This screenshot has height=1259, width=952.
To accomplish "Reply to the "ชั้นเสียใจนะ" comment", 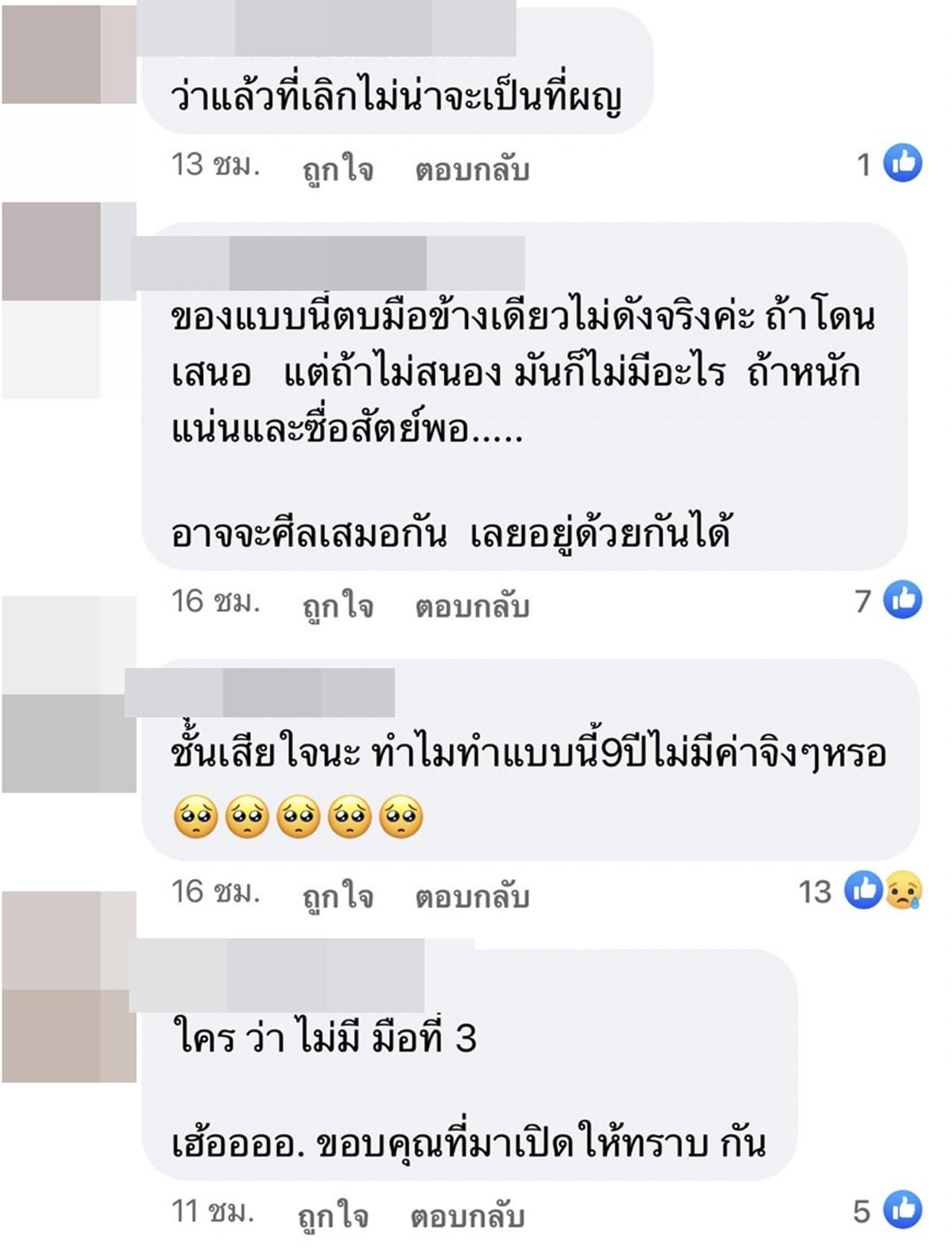I will click(x=472, y=896).
